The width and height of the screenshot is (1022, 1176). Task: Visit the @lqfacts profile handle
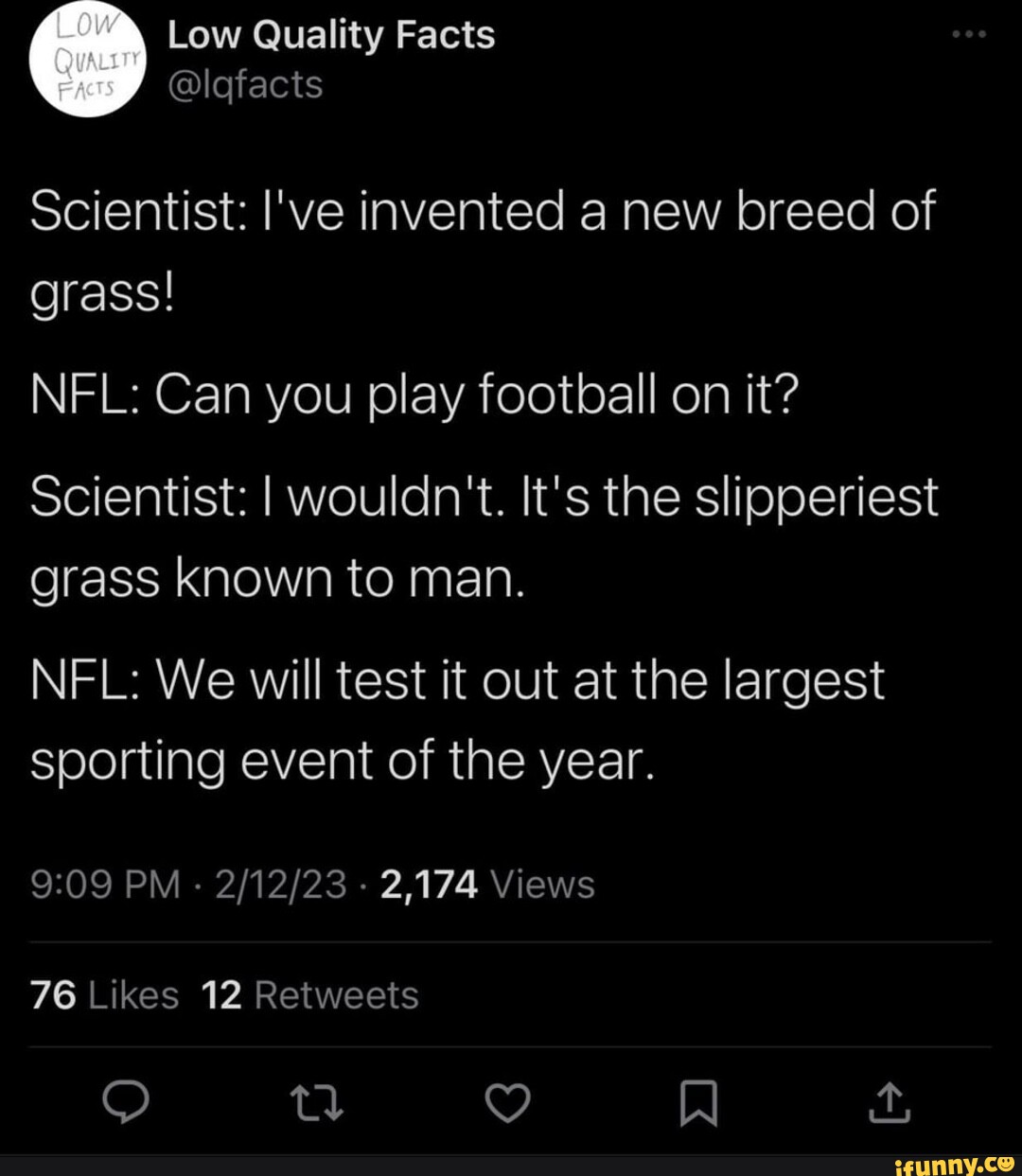click(244, 85)
